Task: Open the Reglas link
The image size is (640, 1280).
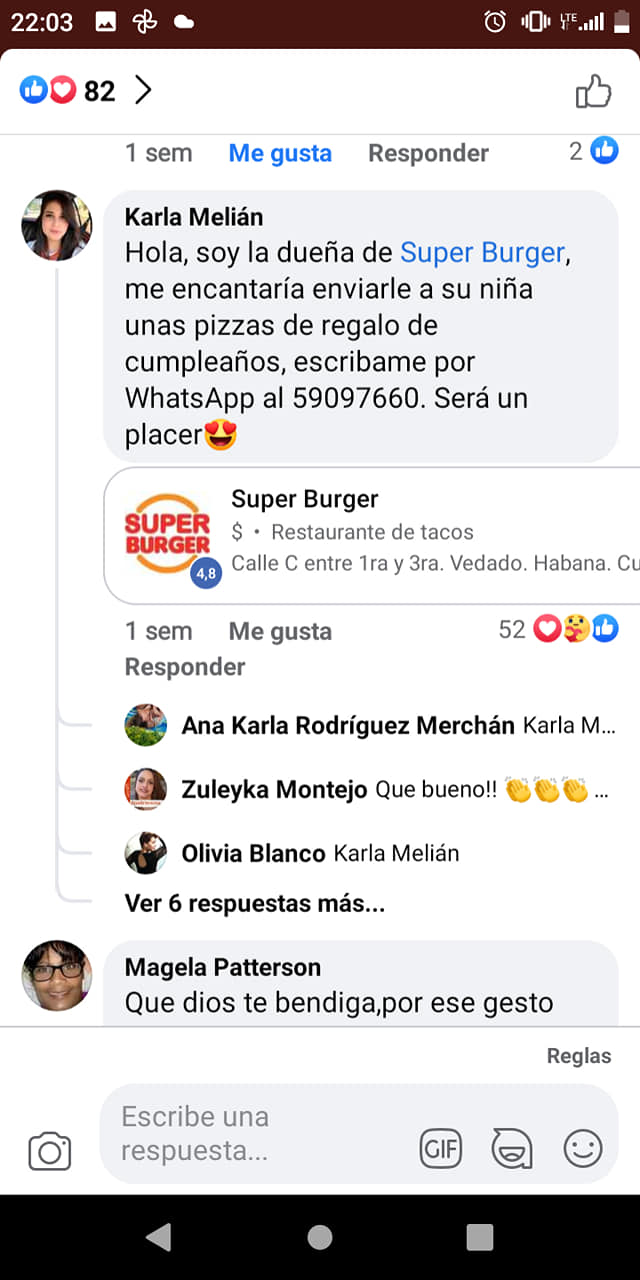Action: coord(579,1056)
